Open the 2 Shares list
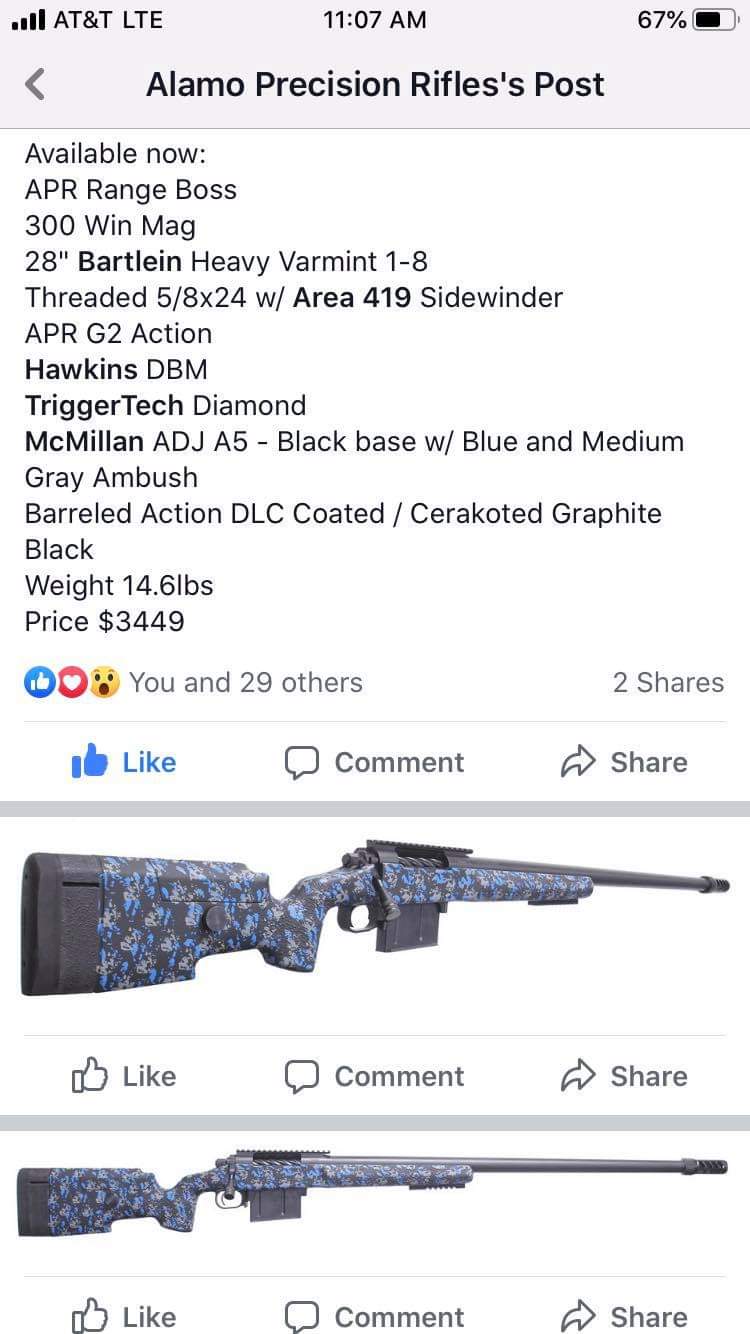Viewport: 750px width, 1334px height. 668,682
